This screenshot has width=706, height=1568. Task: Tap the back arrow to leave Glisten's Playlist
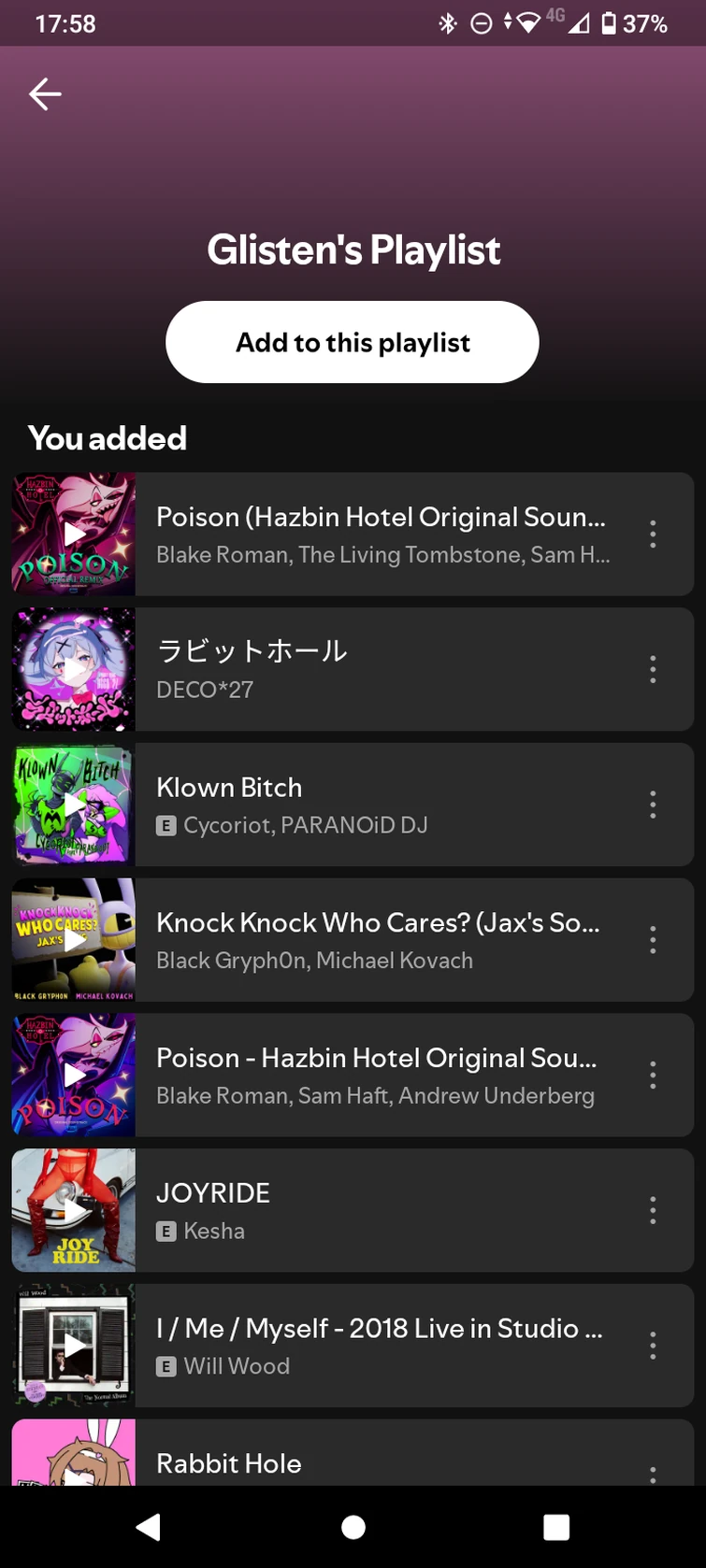point(44,93)
